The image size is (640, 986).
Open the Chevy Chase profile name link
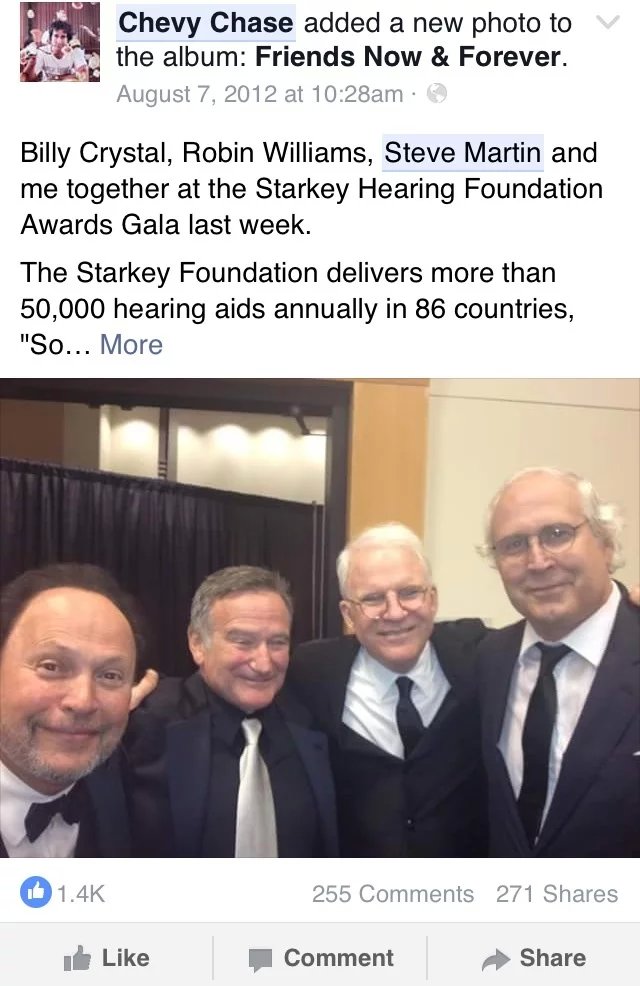coord(206,22)
